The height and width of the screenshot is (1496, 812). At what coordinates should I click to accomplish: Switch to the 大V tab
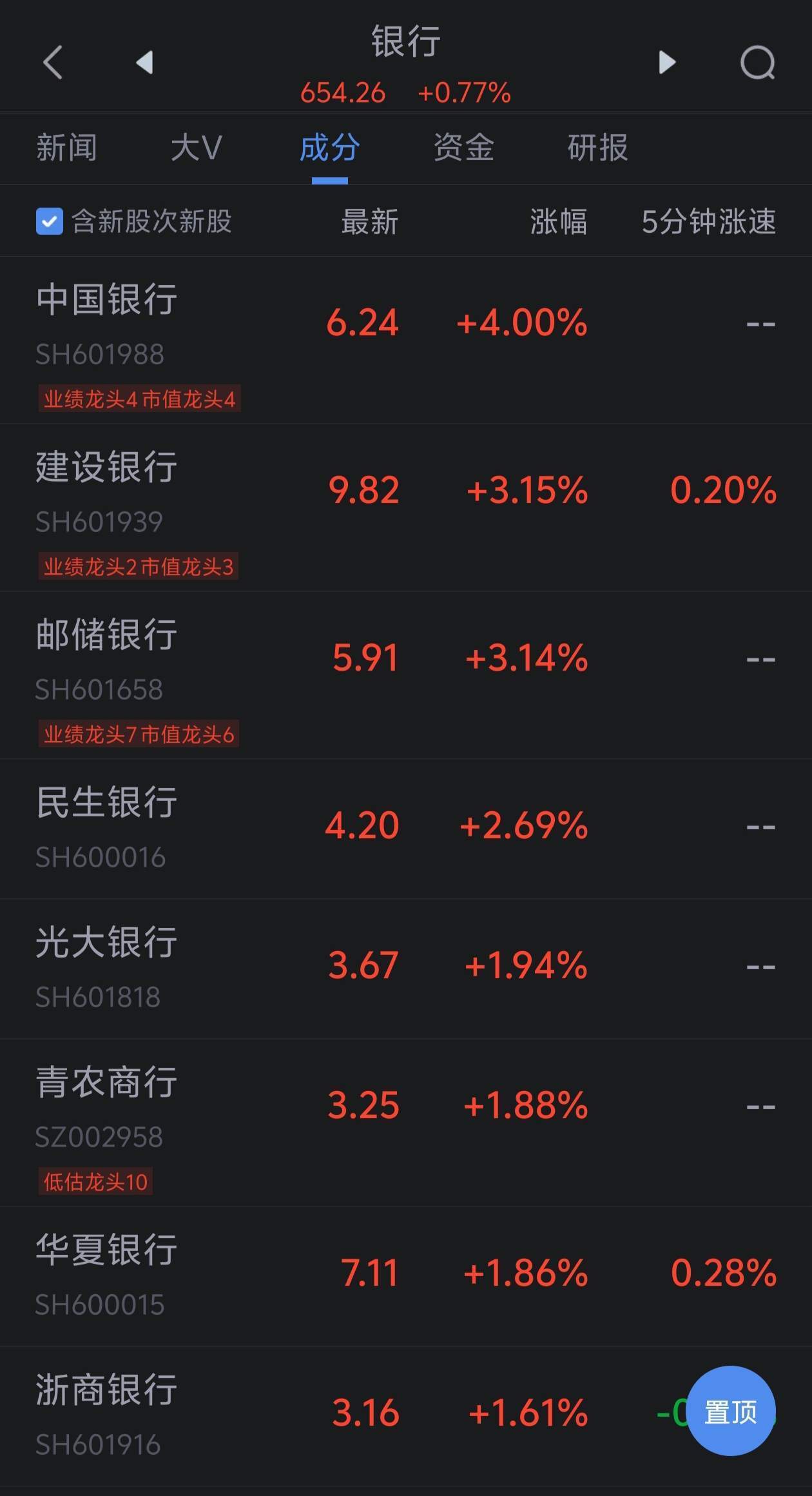197,148
